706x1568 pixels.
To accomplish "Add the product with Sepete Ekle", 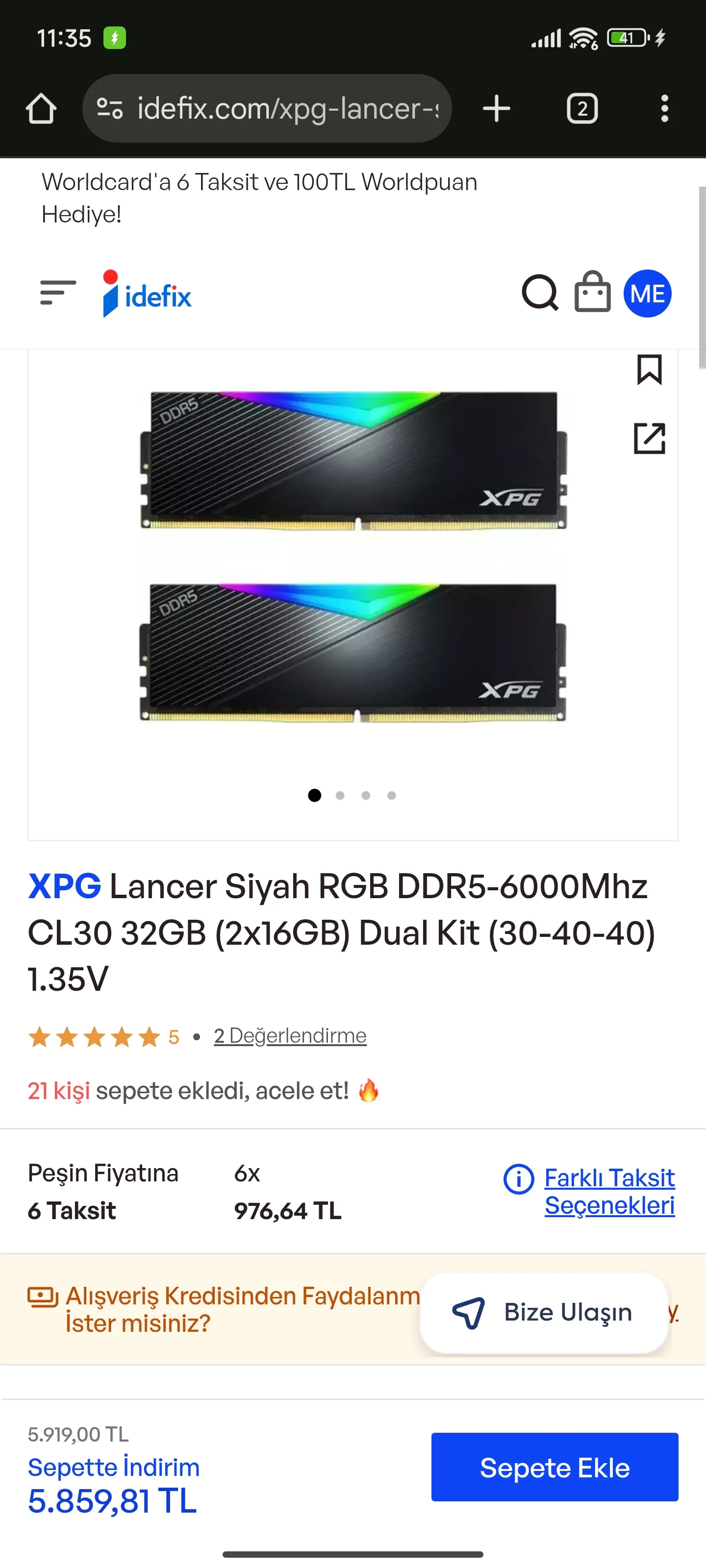I will 555,1467.
